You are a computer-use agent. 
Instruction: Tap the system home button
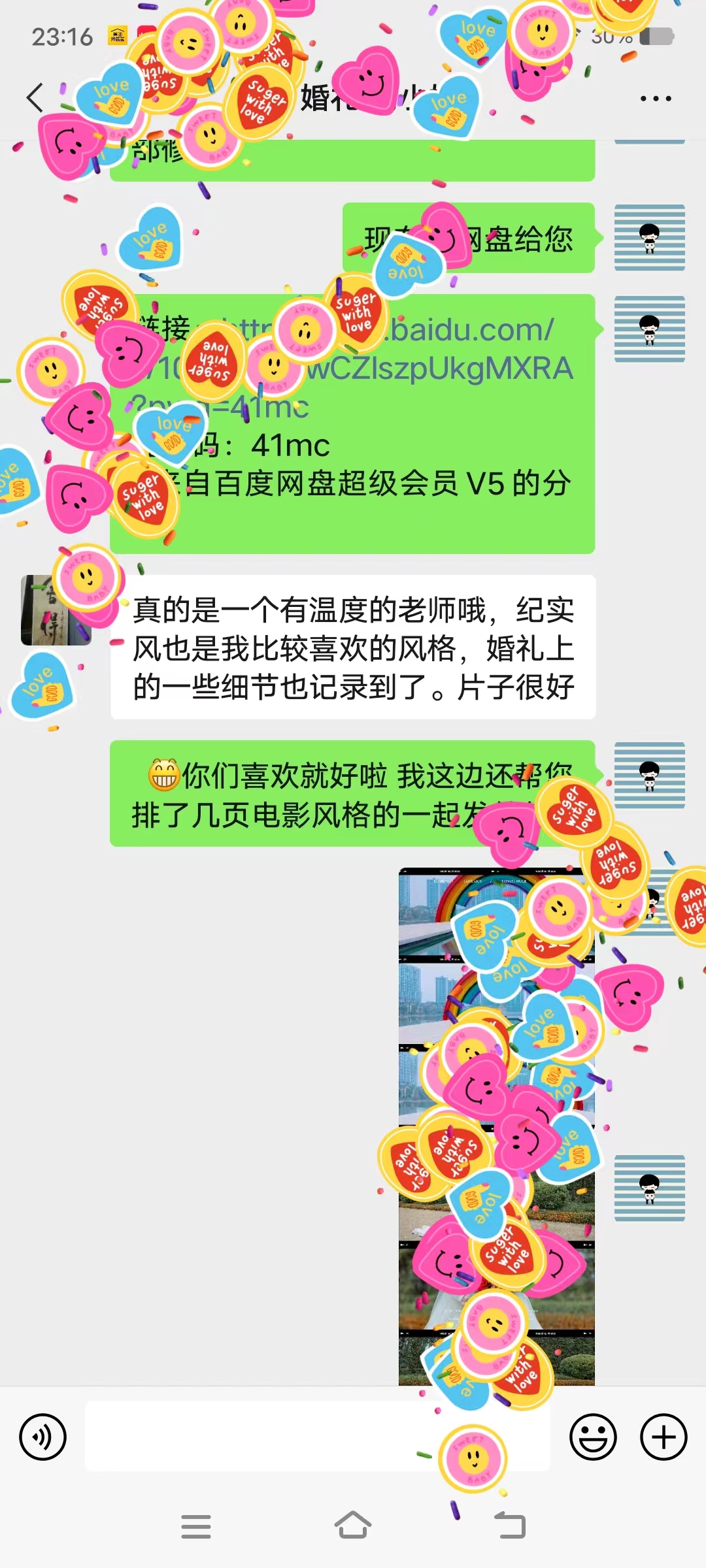click(353, 1526)
